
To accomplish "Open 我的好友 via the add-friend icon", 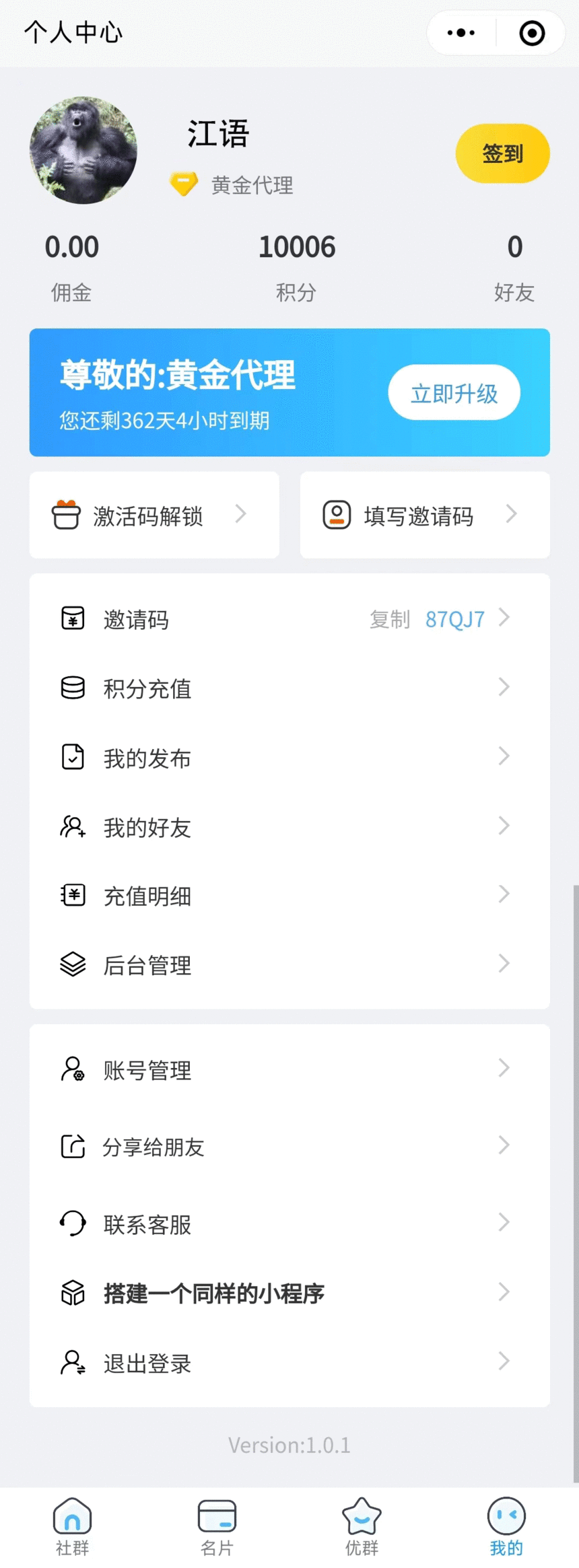I will point(73,826).
